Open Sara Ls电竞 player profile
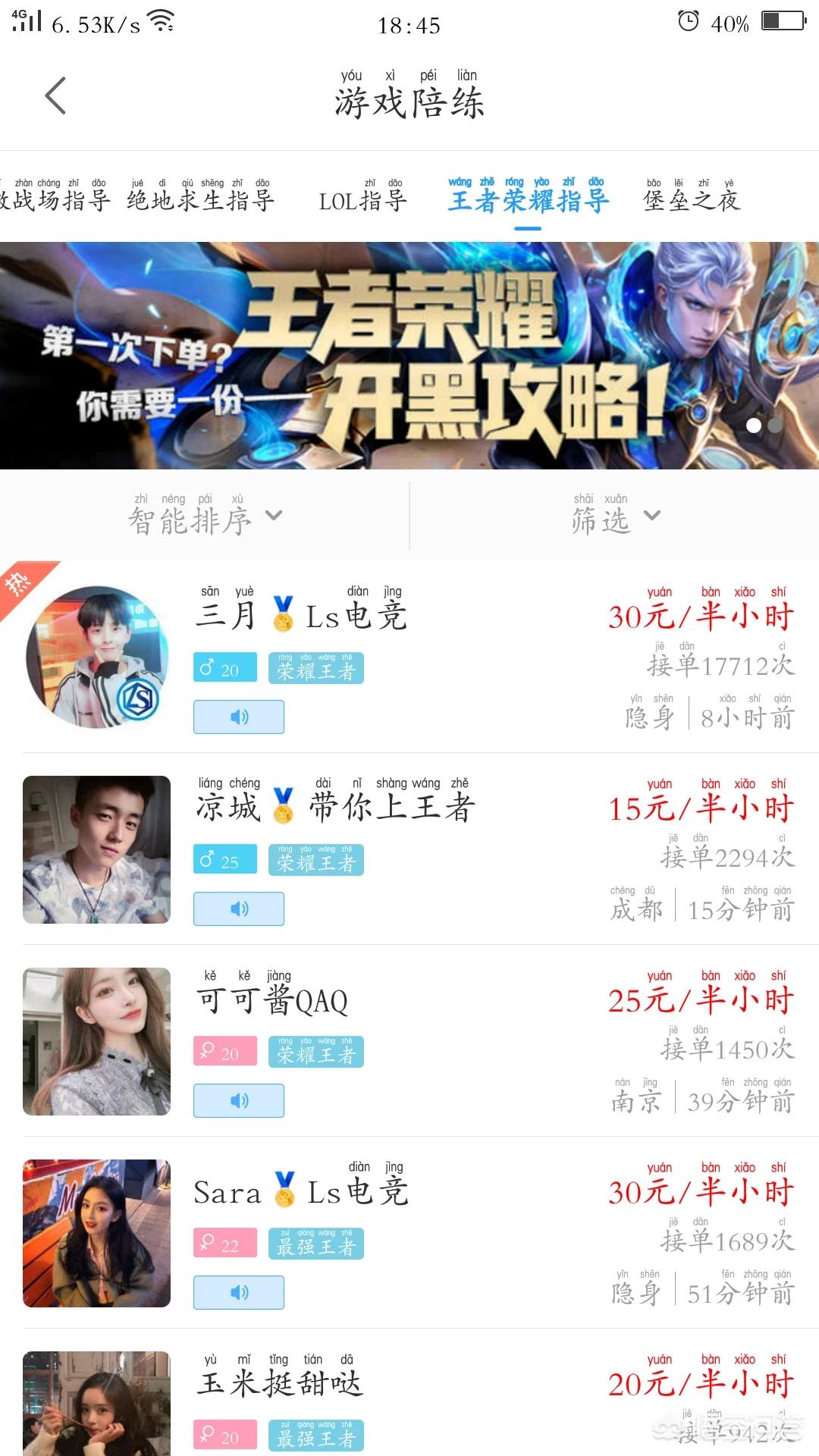Viewport: 819px width, 1456px height. 97,1233
